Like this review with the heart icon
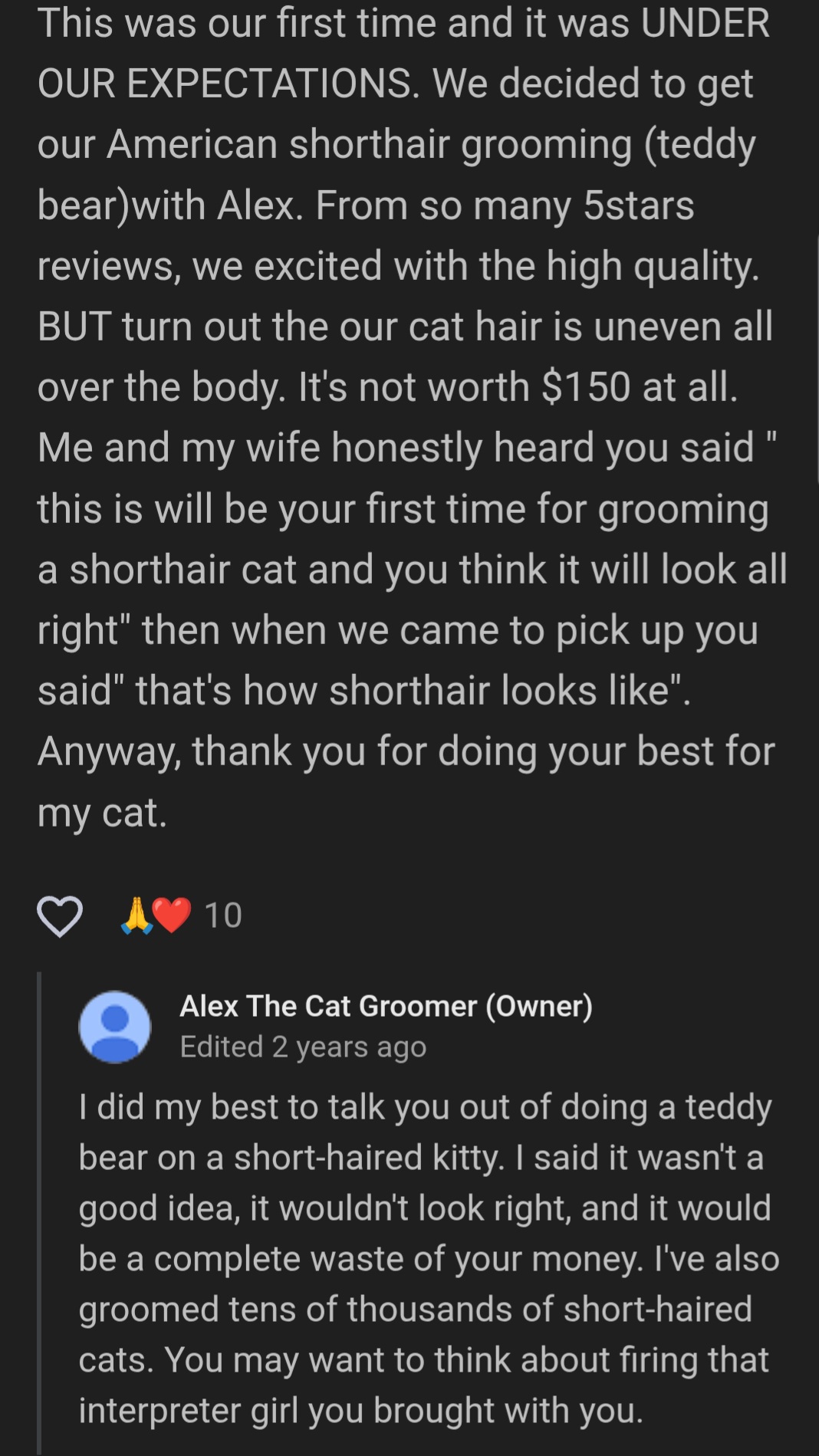 pyautogui.click(x=60, y=915)
